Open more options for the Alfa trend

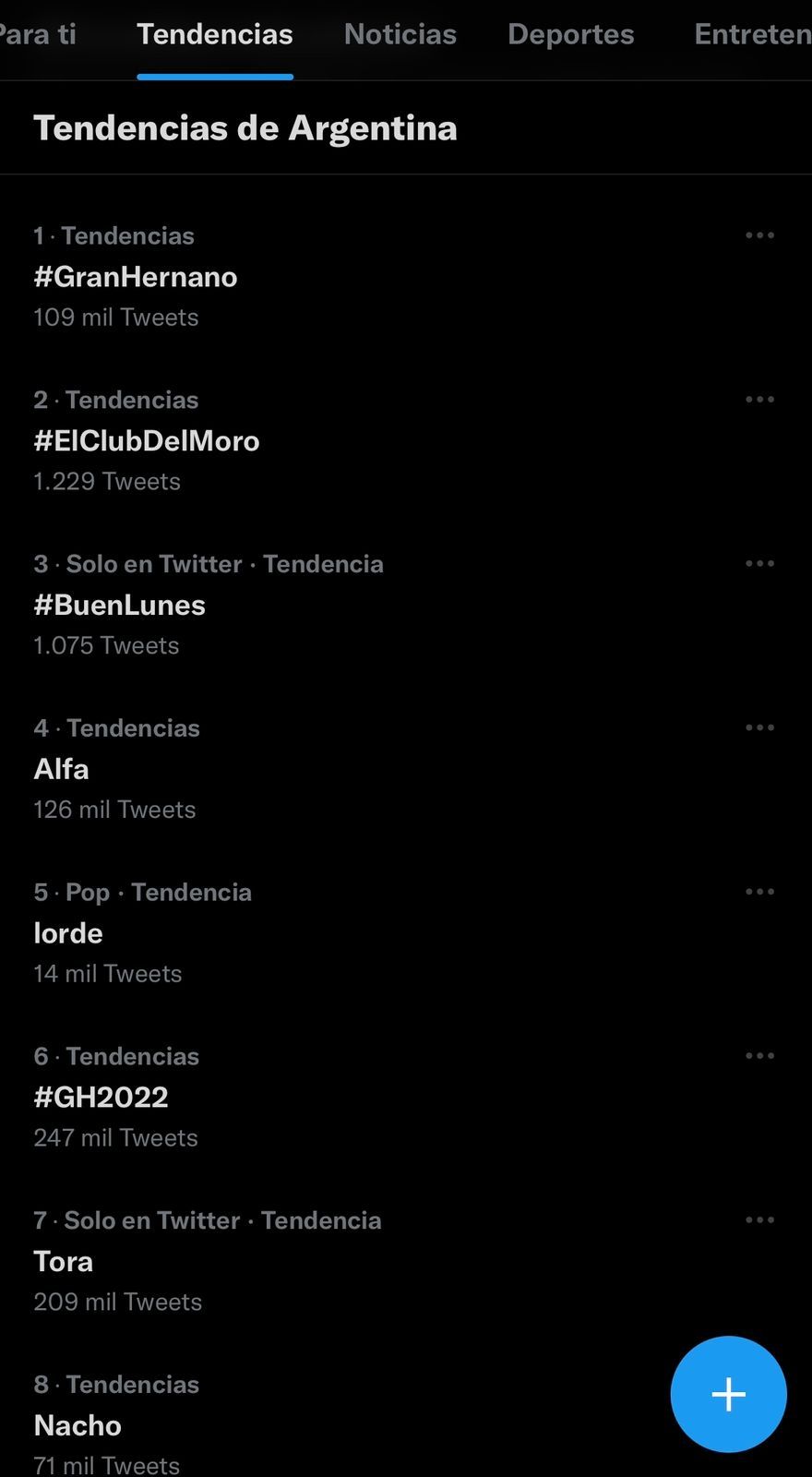tap(759, 727)
